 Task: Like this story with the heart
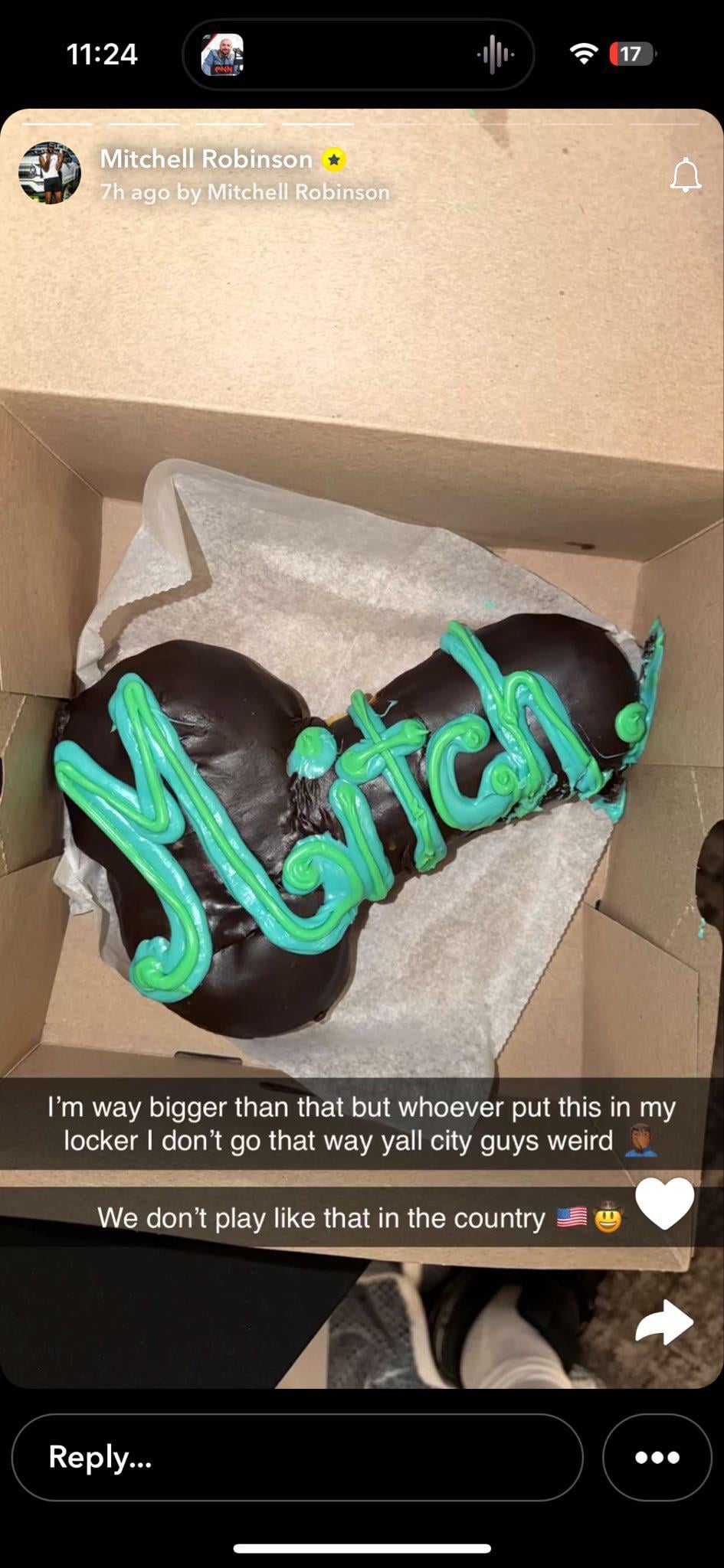click(664, 1204)
